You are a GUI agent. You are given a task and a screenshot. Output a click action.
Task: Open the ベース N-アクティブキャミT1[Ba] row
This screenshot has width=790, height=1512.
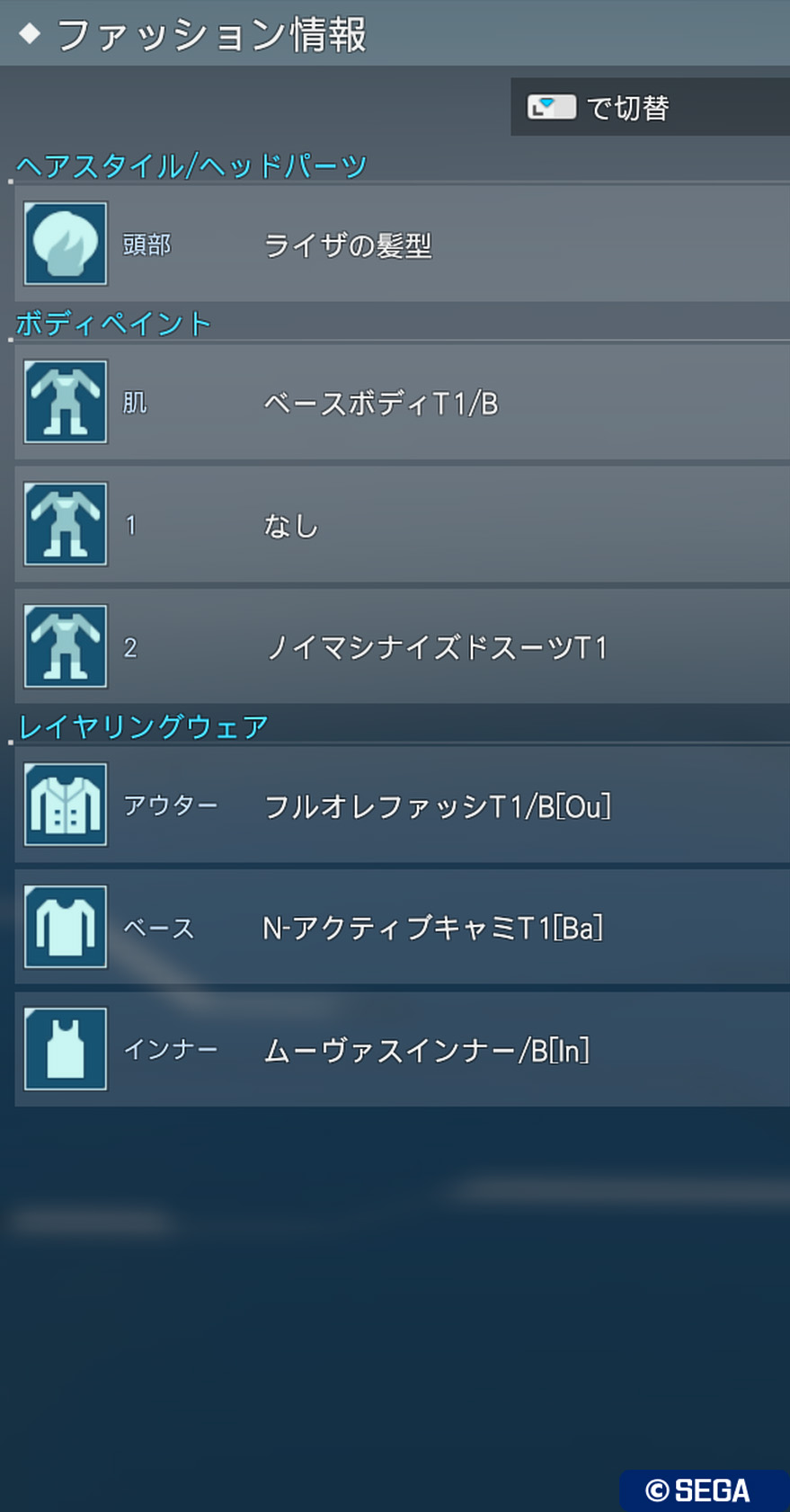[403, 927]
